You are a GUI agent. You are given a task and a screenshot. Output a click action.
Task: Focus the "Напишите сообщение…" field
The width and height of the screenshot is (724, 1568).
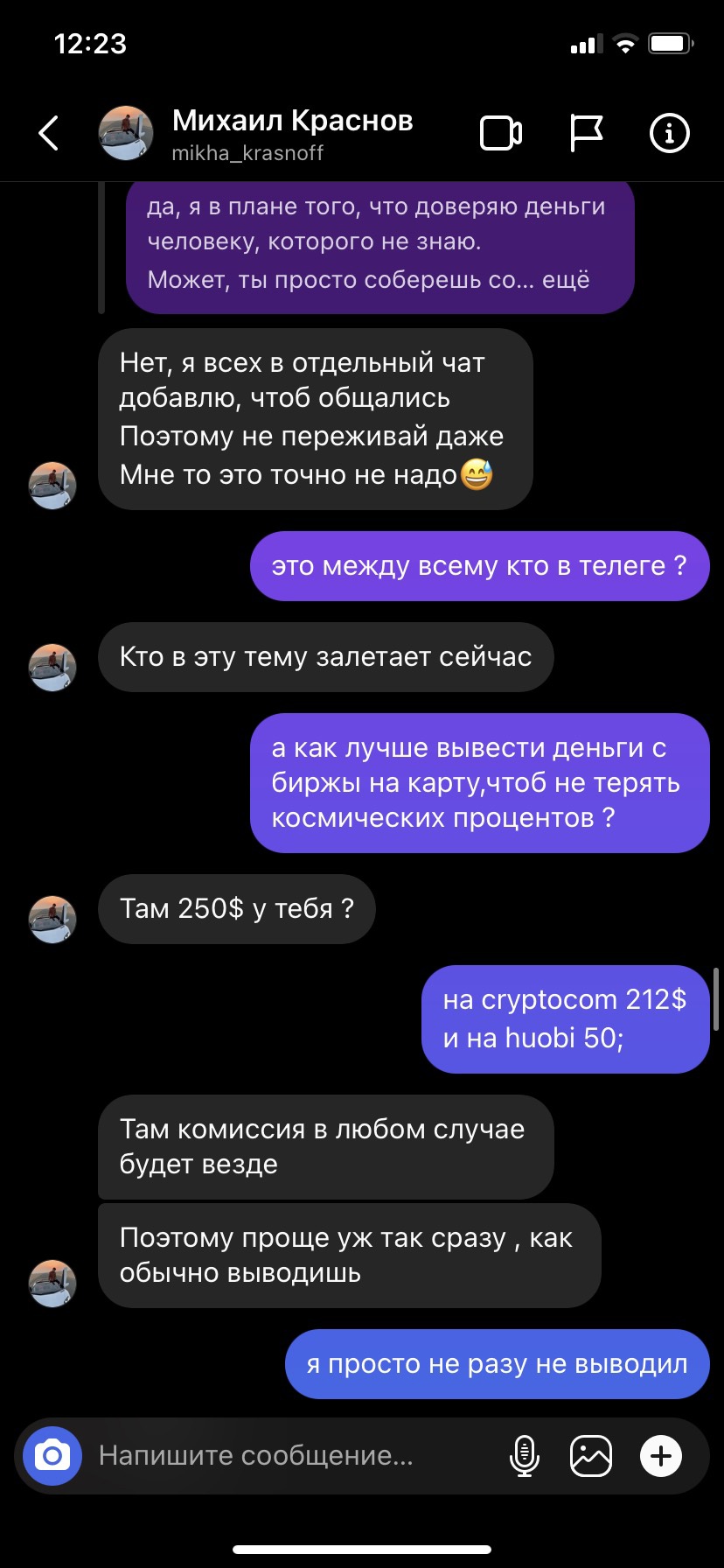[x=289, y=1456]
